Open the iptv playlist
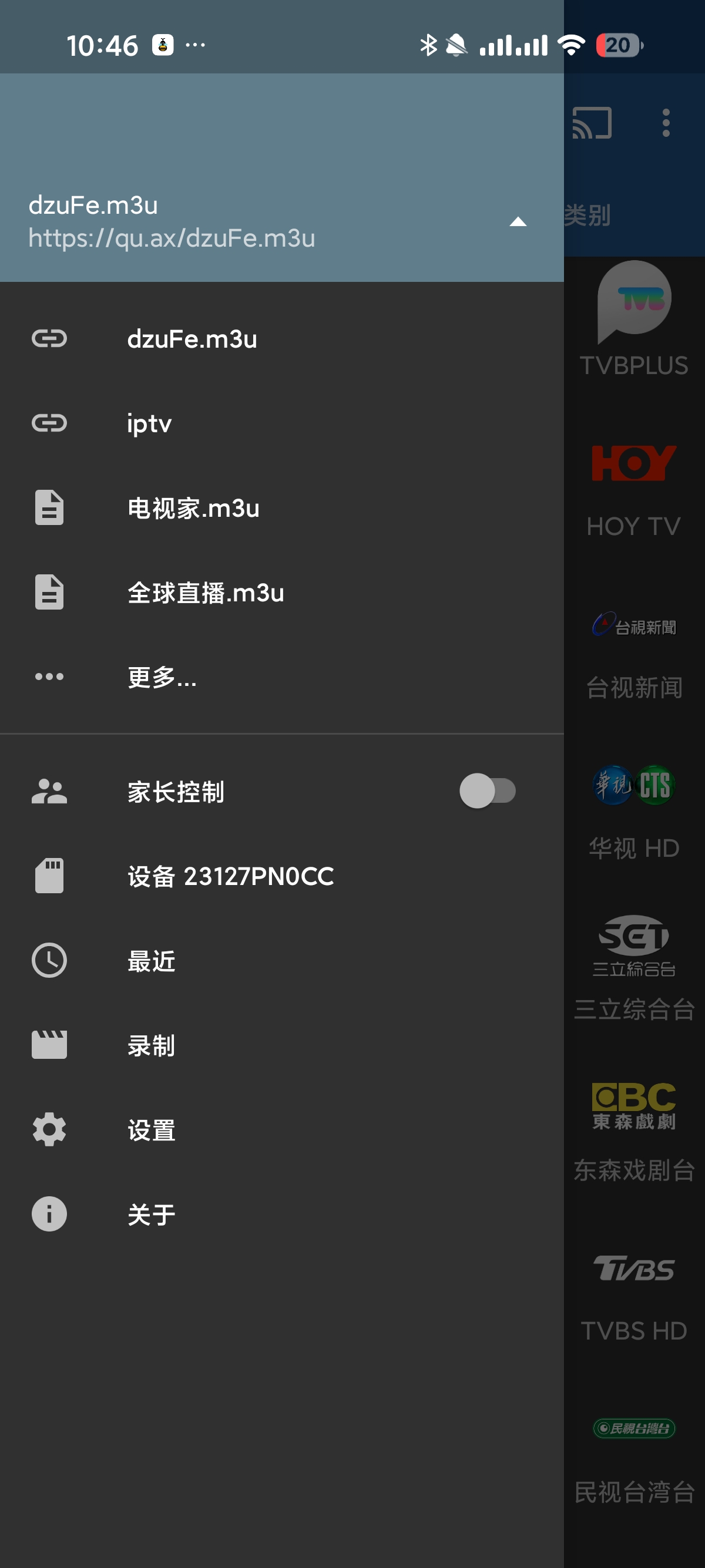 coord(282,423)
